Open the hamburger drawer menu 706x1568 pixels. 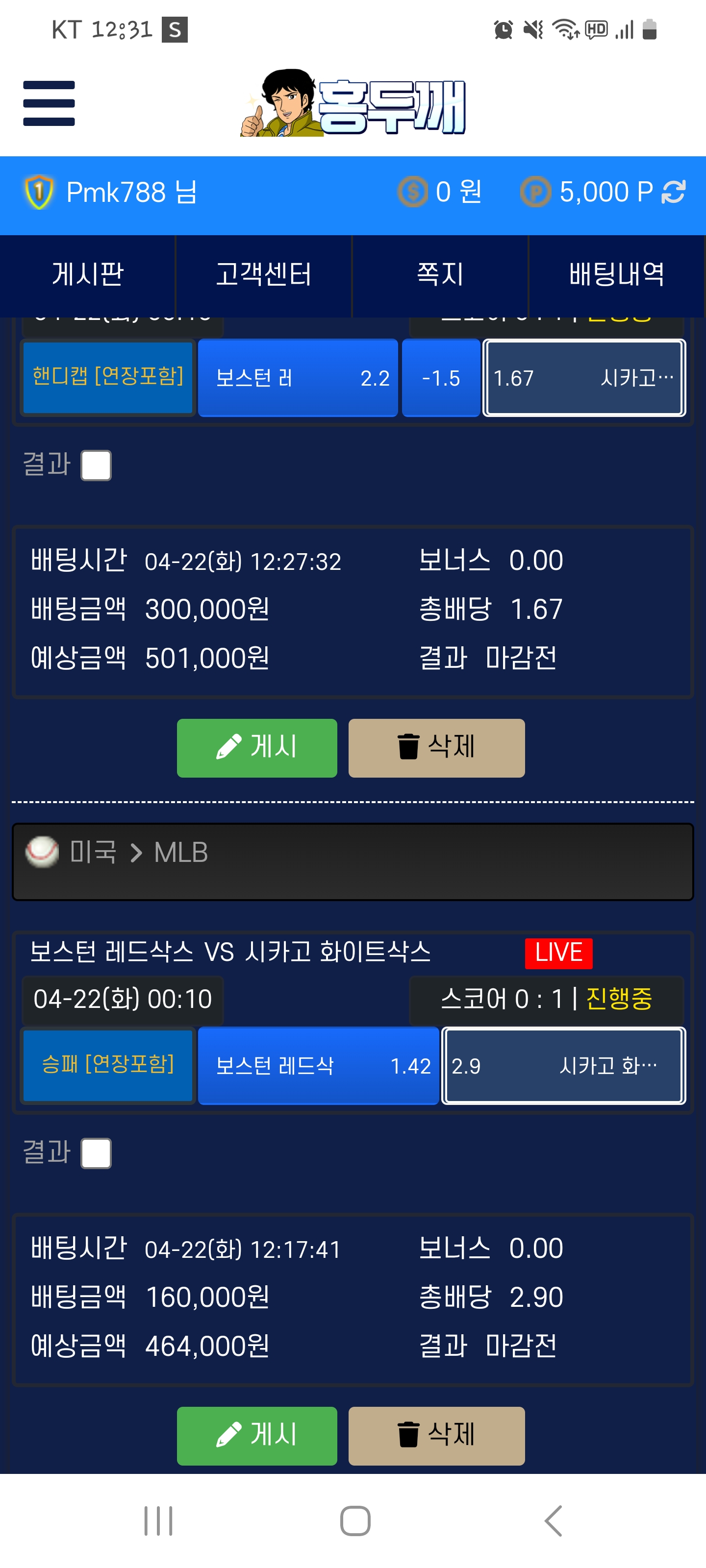pos(49,103)
